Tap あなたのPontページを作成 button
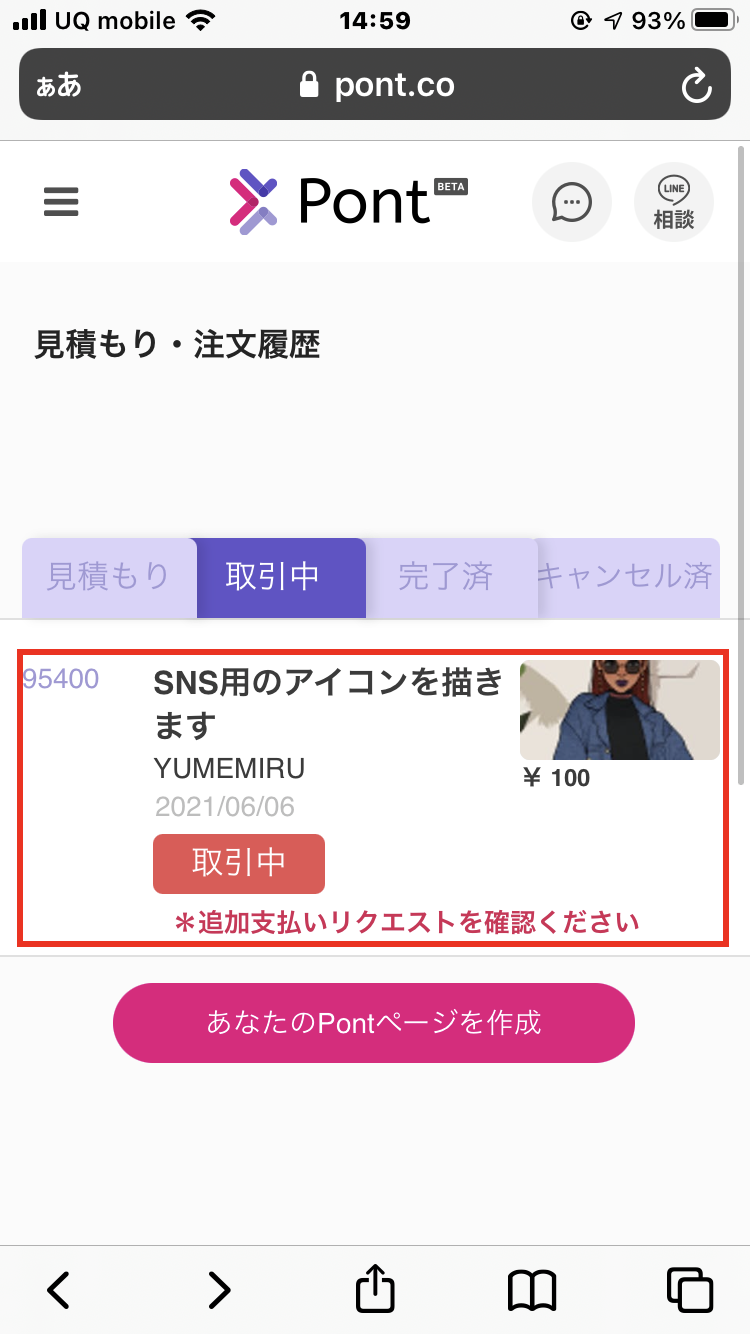 (374, 1022)
